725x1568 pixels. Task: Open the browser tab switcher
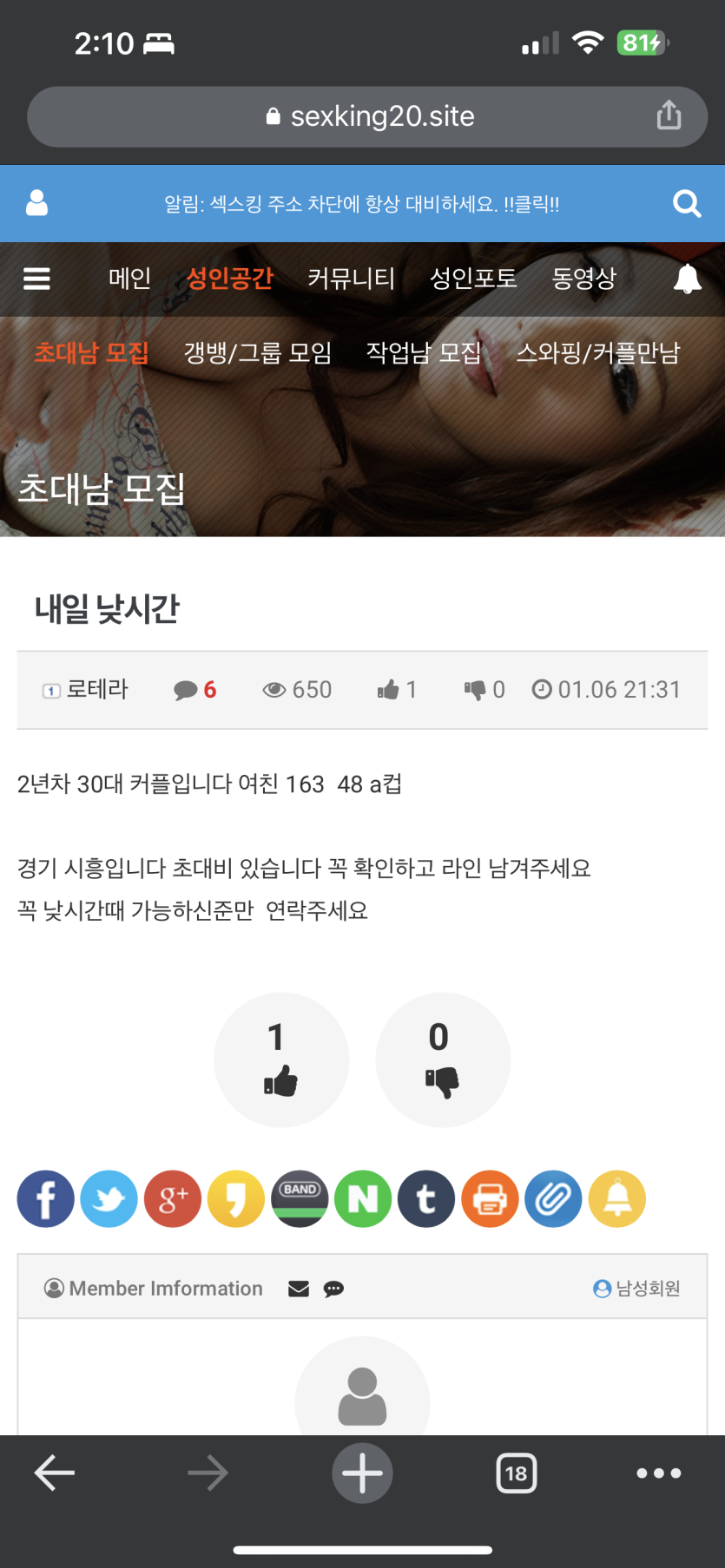[x=516, y=1473]
